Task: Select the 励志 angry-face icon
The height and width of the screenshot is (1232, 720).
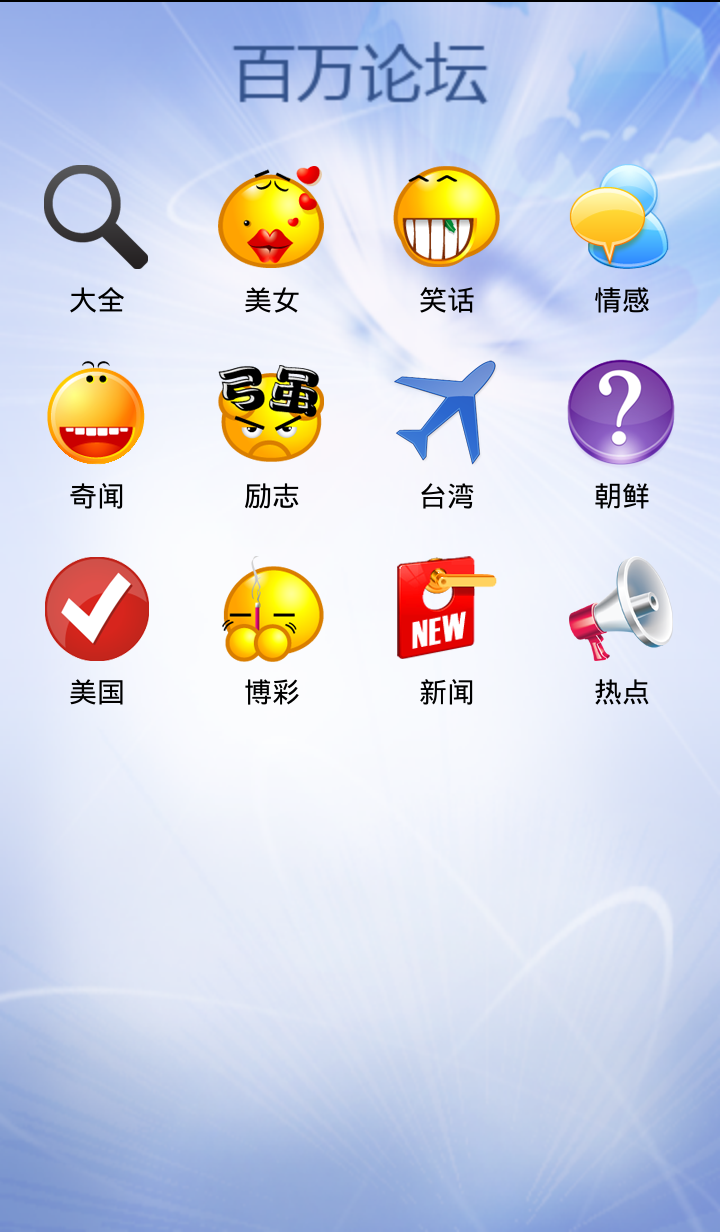Action: tap(272, 410)
